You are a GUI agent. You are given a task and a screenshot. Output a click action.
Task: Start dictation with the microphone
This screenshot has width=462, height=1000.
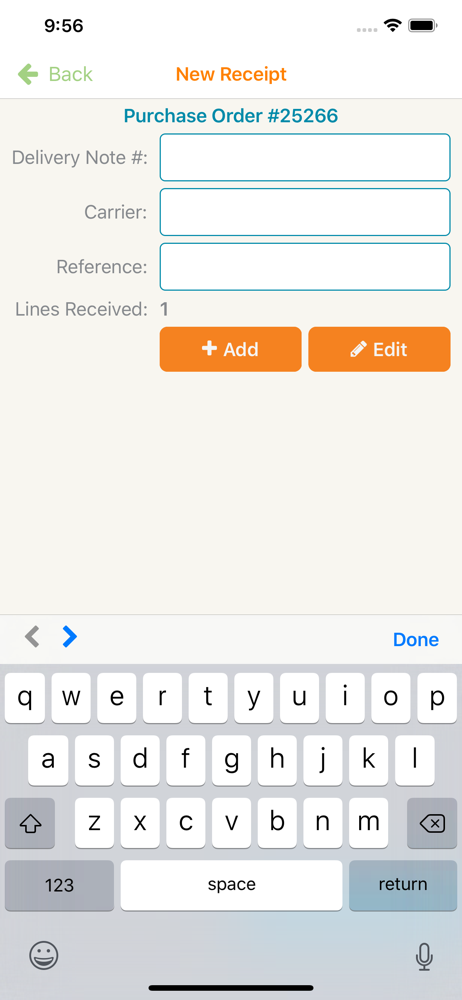pyautogui.click(x=424, y=956)
